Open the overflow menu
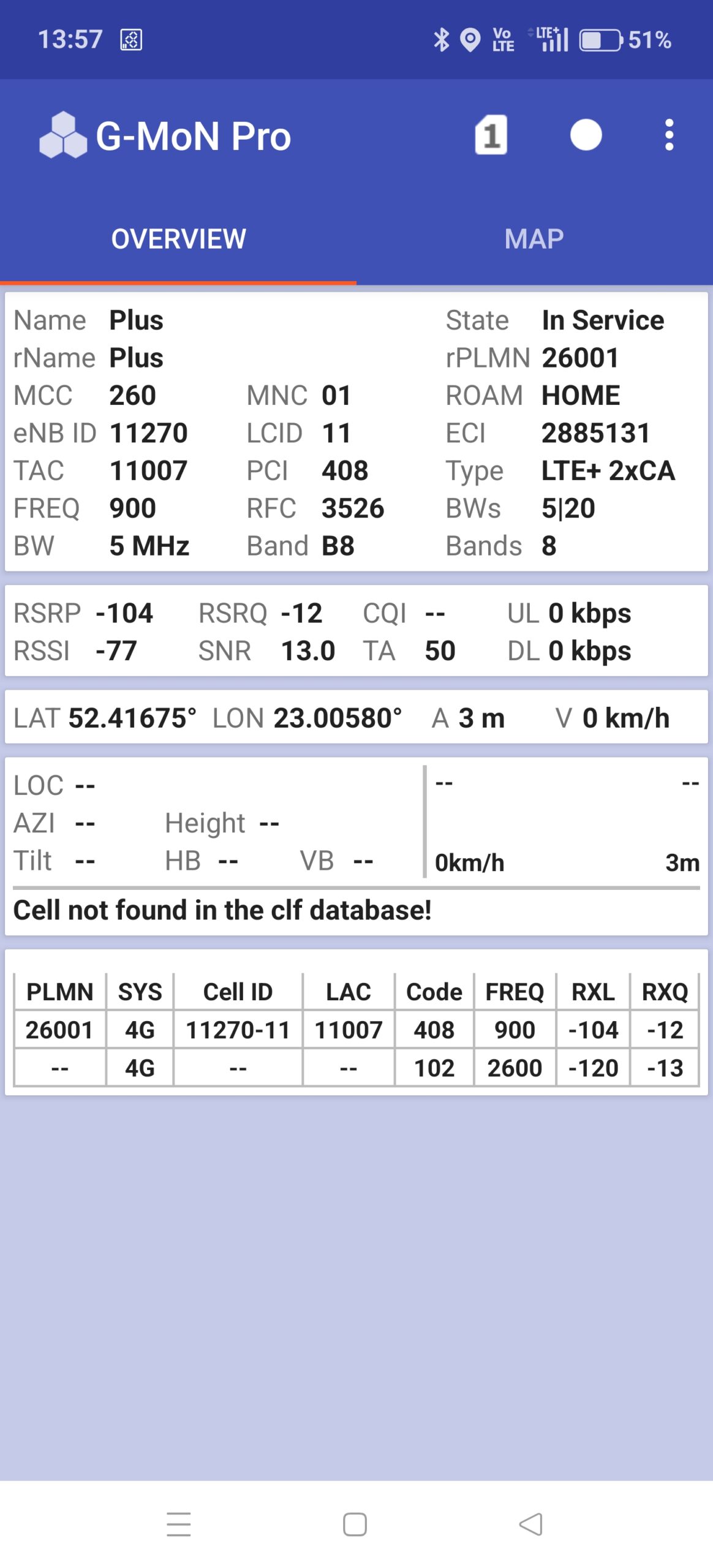 point(669,135)
